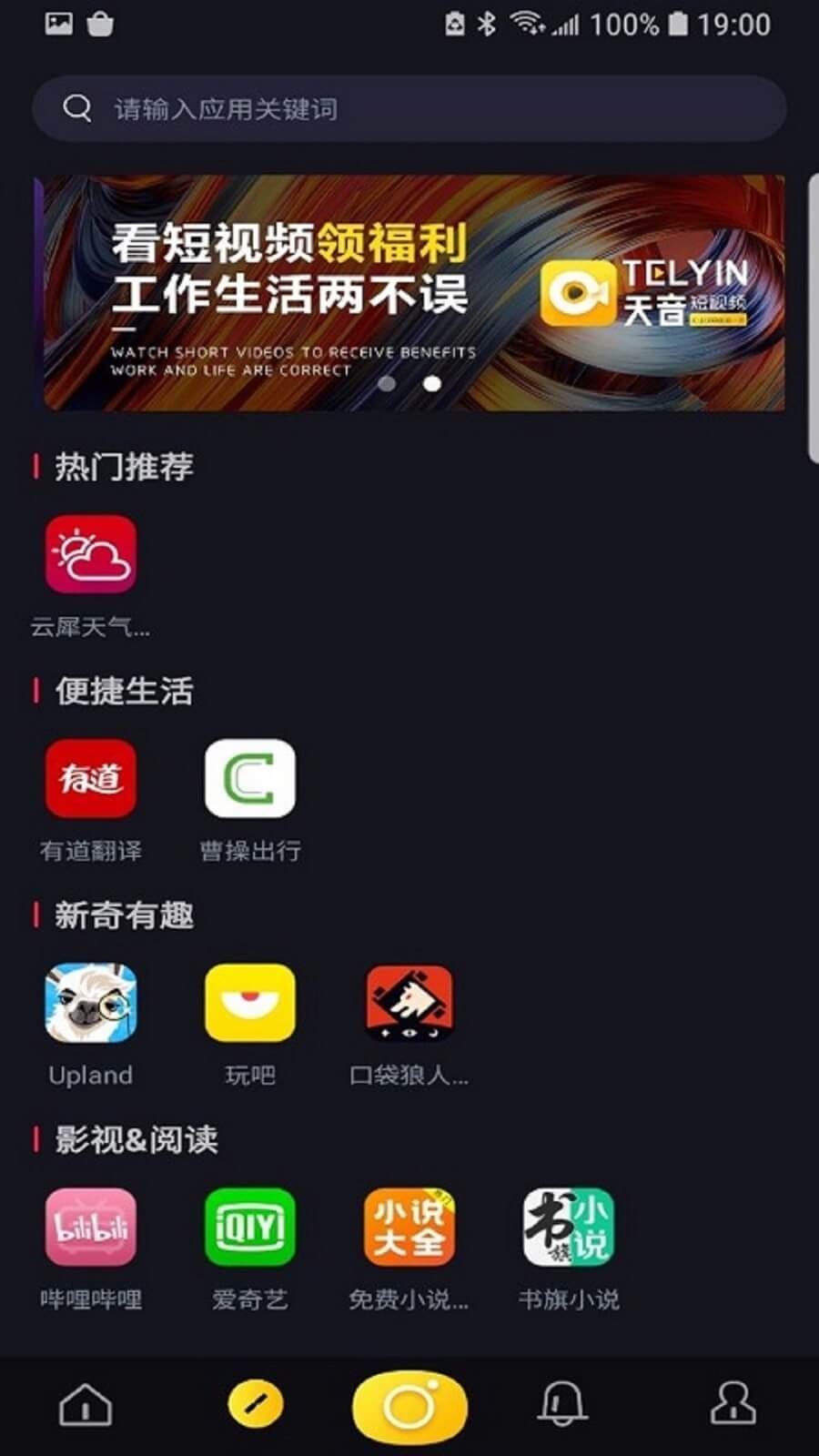Open the 曹操出行 ride app icon
Image resolution: width=819 pixels, height=1456 pixels.
click(250, 779)
